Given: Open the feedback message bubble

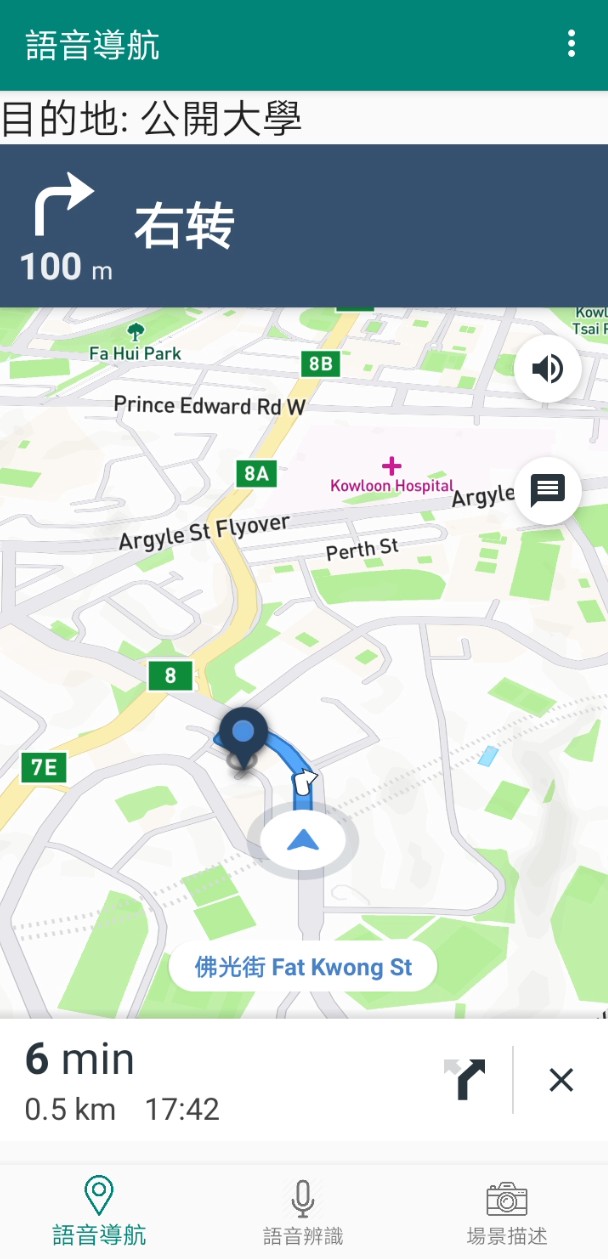Looking at the screenshot, I should click(547, 490).
